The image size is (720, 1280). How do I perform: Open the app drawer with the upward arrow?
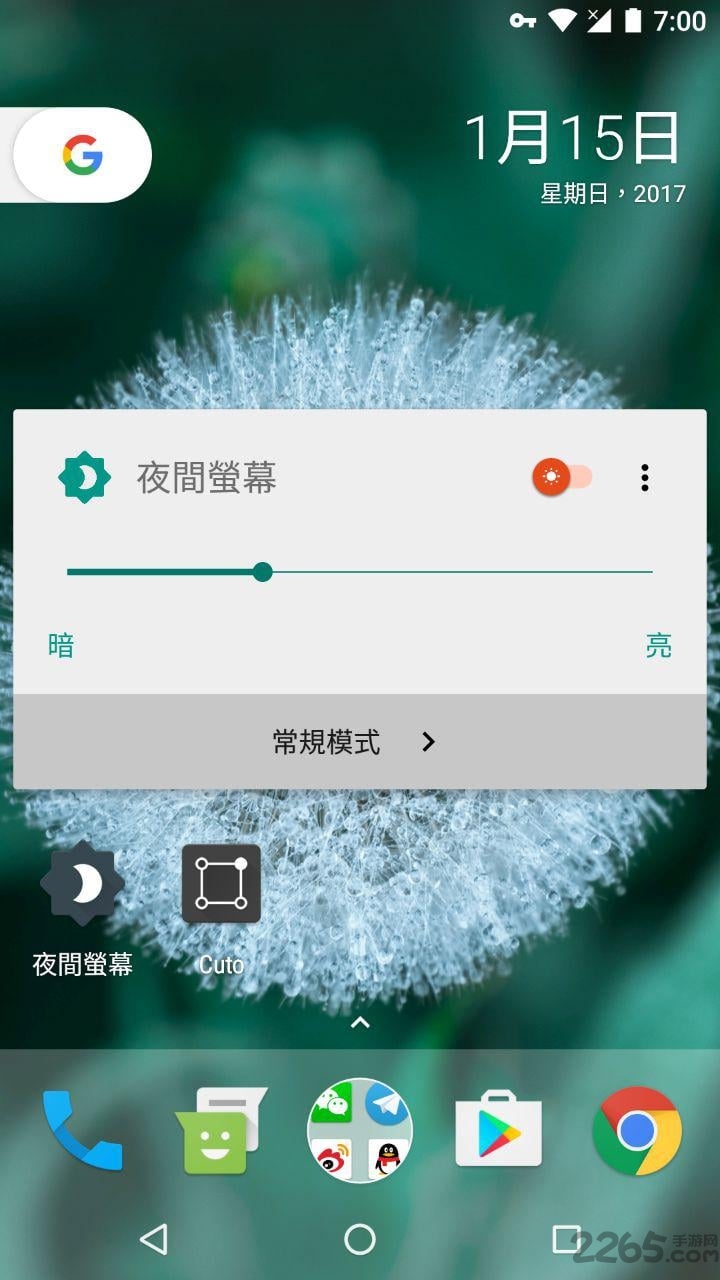coord(360,1022)
